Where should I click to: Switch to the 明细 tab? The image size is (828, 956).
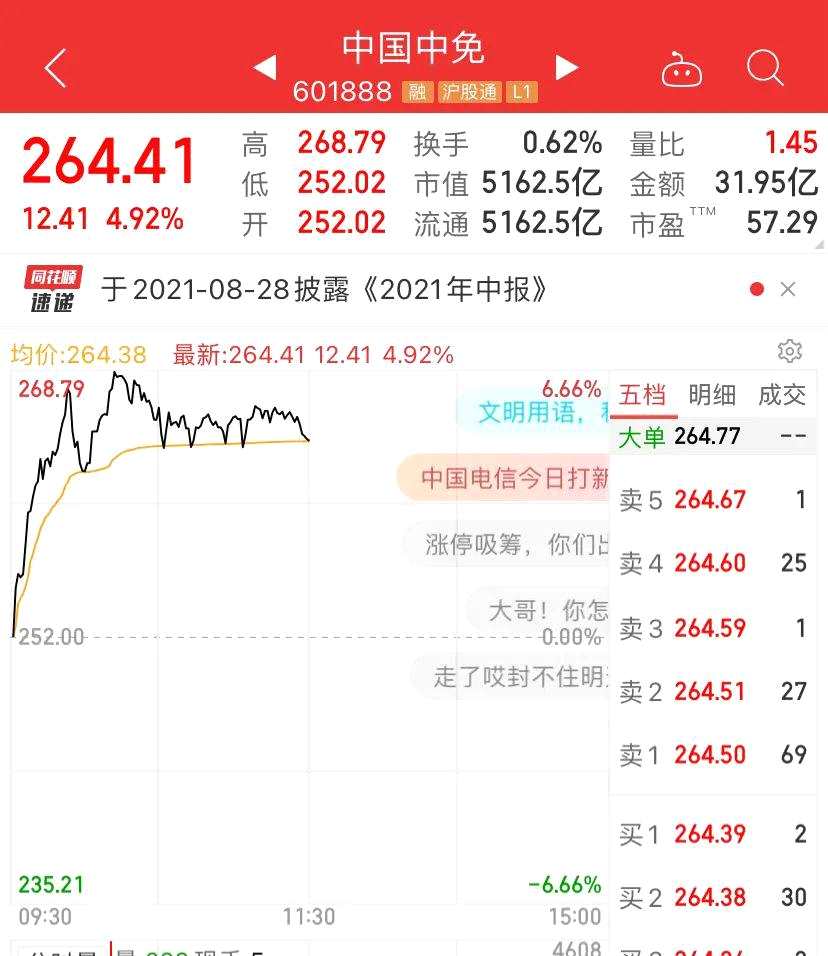(x=712, y=395)
